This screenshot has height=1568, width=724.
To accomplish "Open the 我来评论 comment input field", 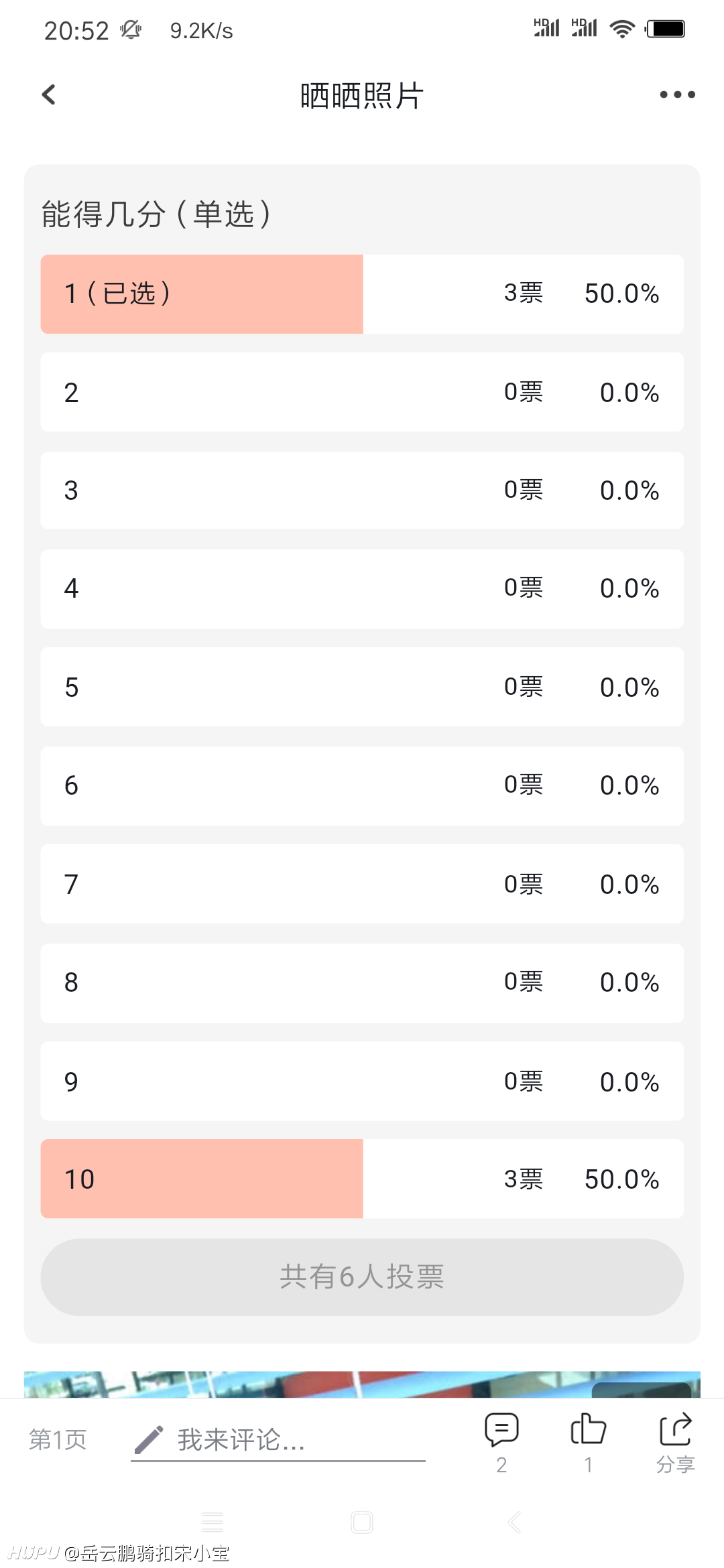I will coord(278,1440).
